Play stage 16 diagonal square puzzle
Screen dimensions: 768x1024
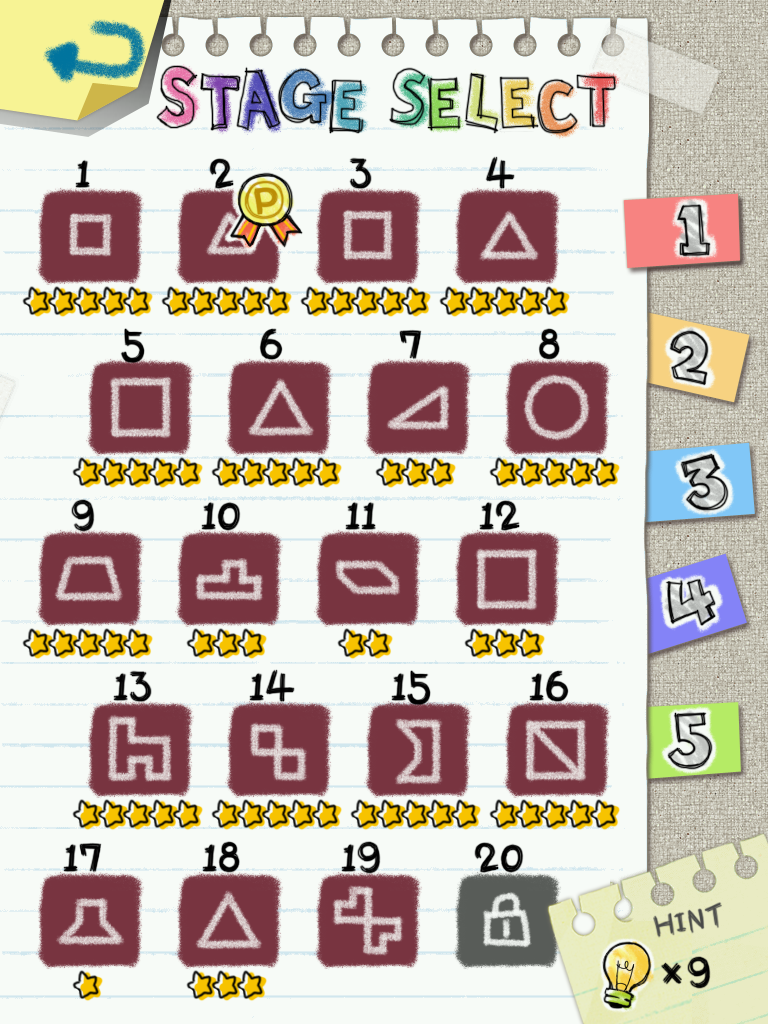(557, 750)
